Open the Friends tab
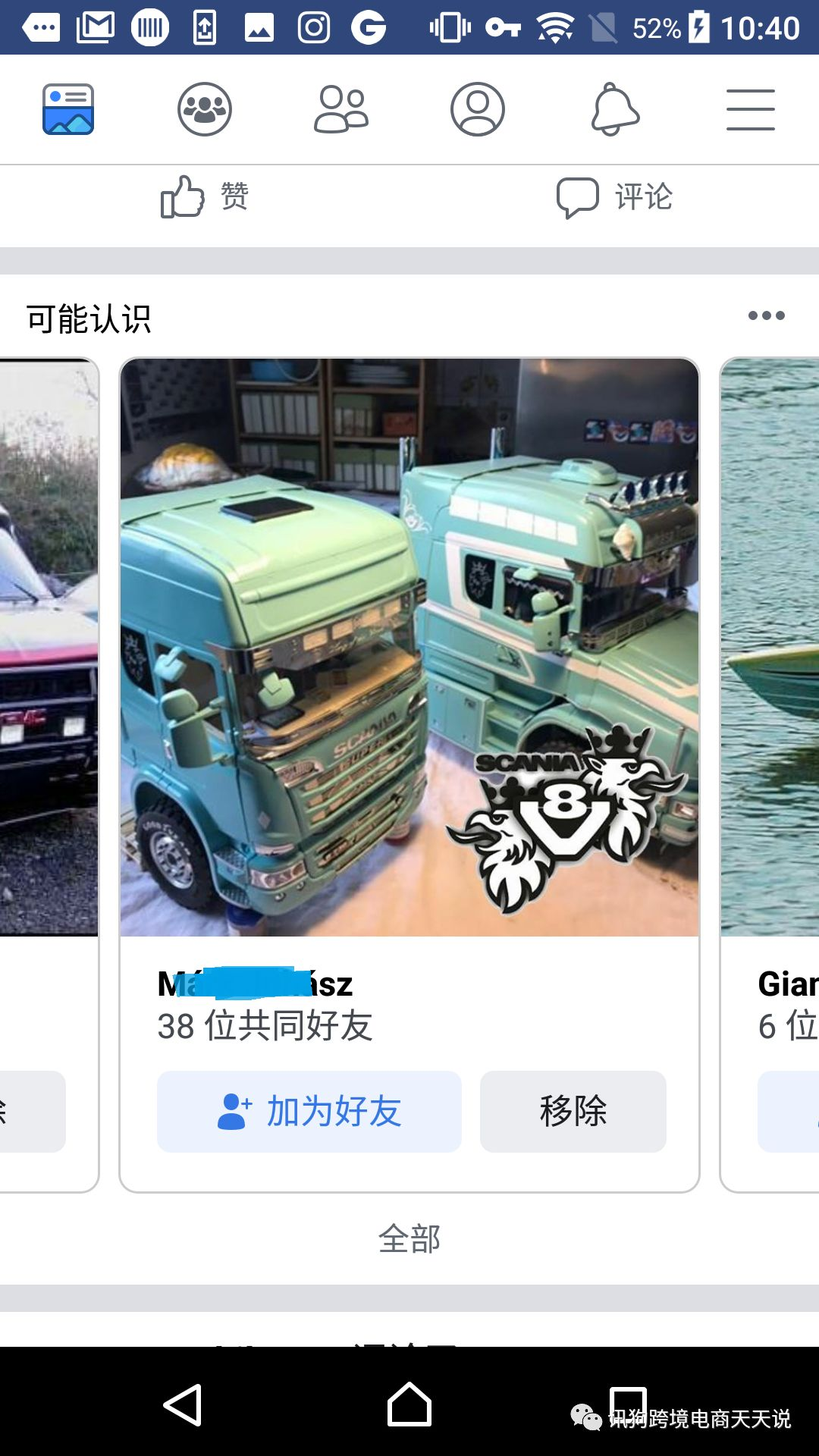The image size is (819, 1456). coord(341,109)
